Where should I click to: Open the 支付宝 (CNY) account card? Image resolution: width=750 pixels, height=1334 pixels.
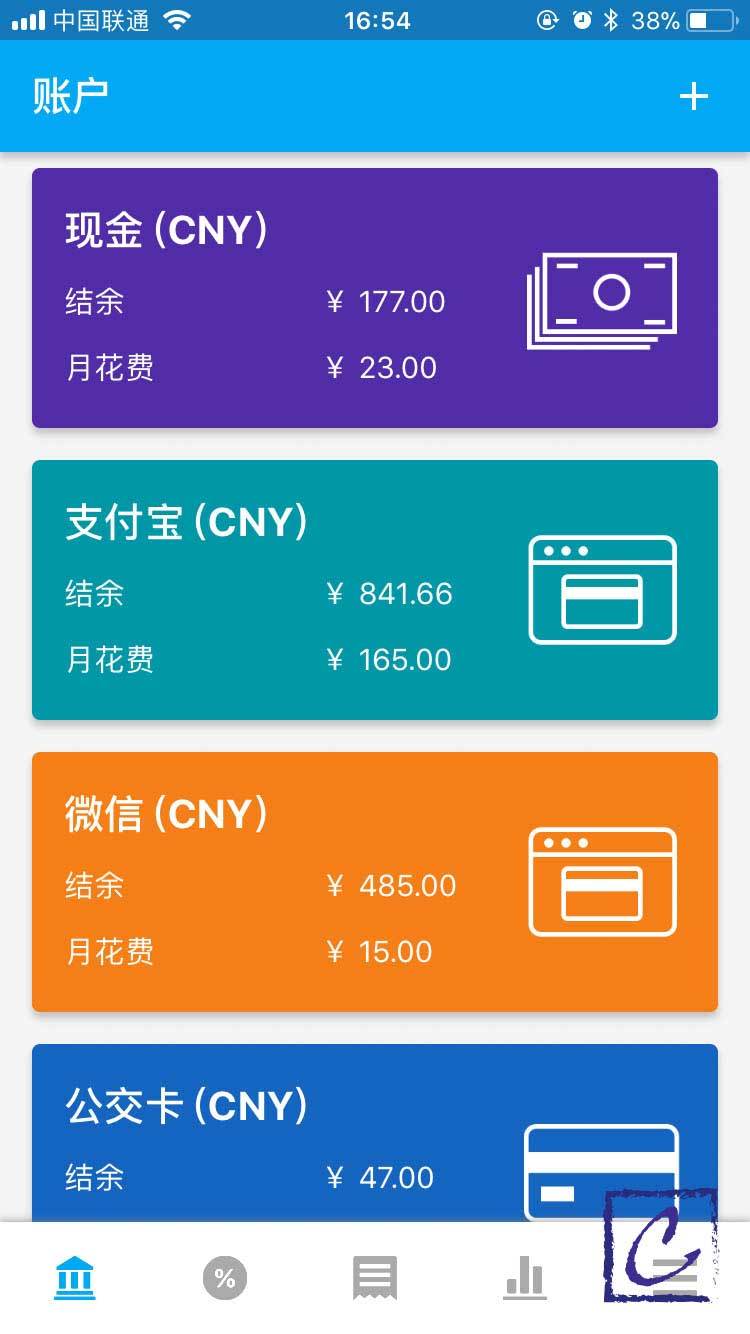point(374,590)
